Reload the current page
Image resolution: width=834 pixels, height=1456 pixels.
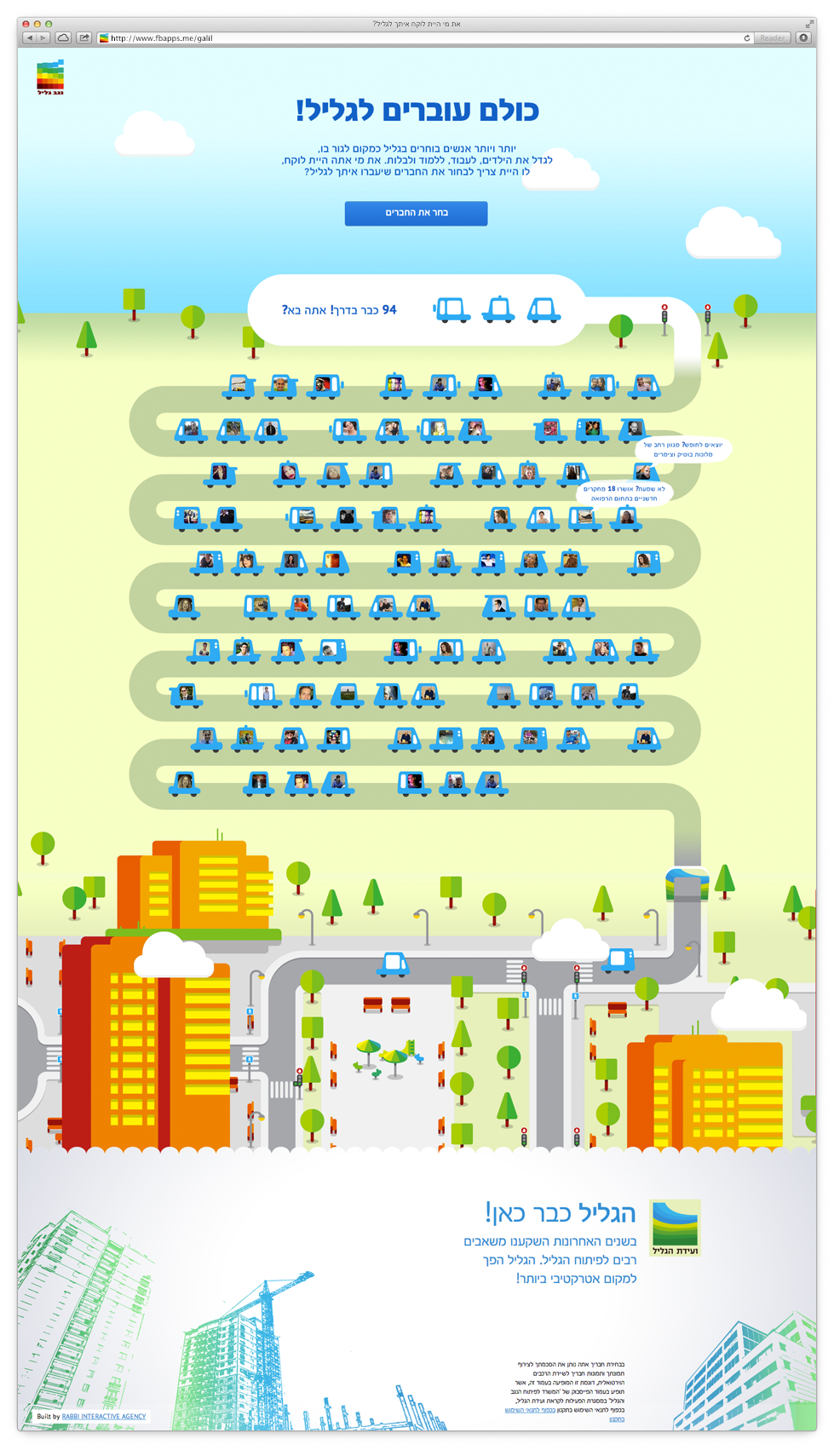coord(747,37)
